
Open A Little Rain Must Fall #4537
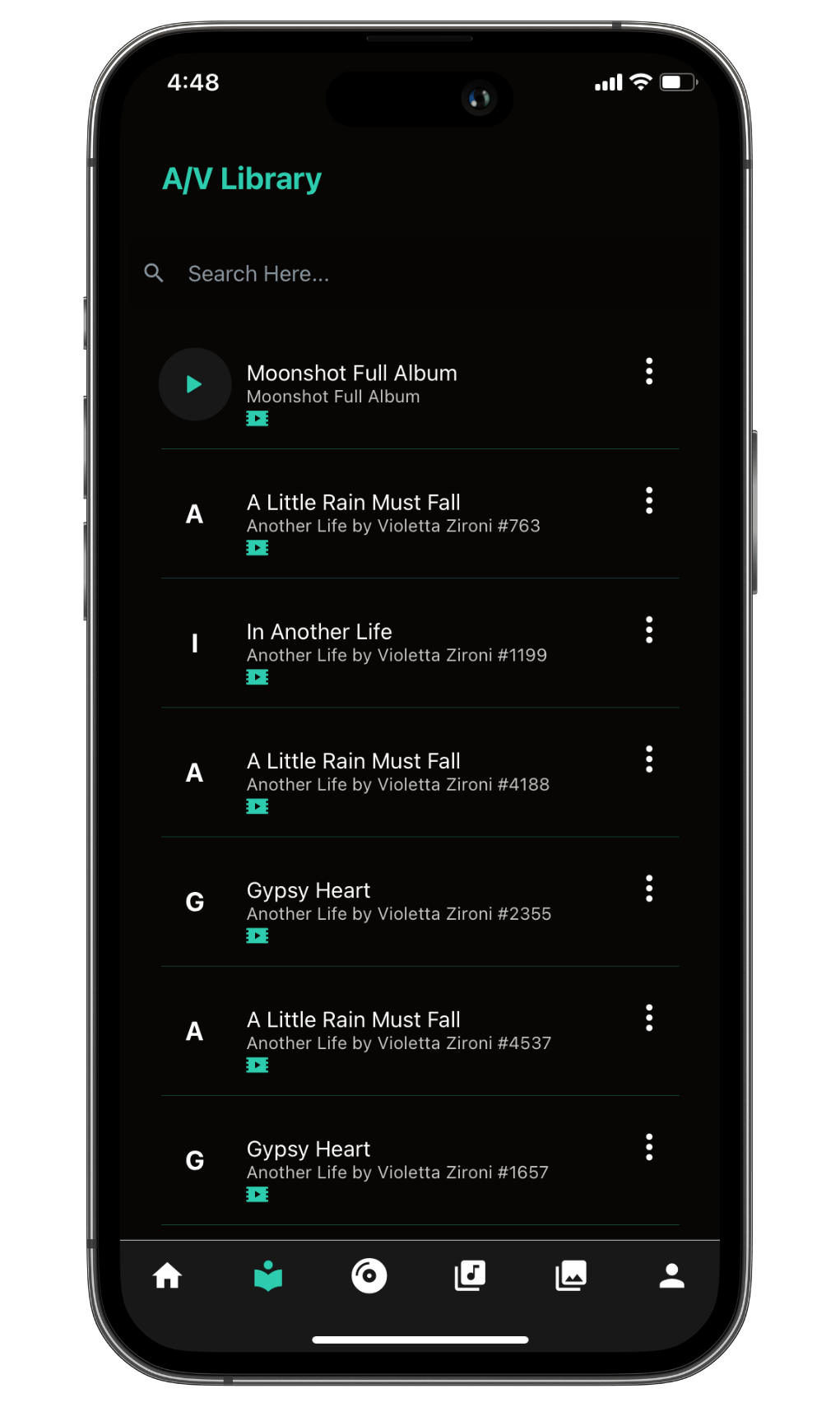398,1030
